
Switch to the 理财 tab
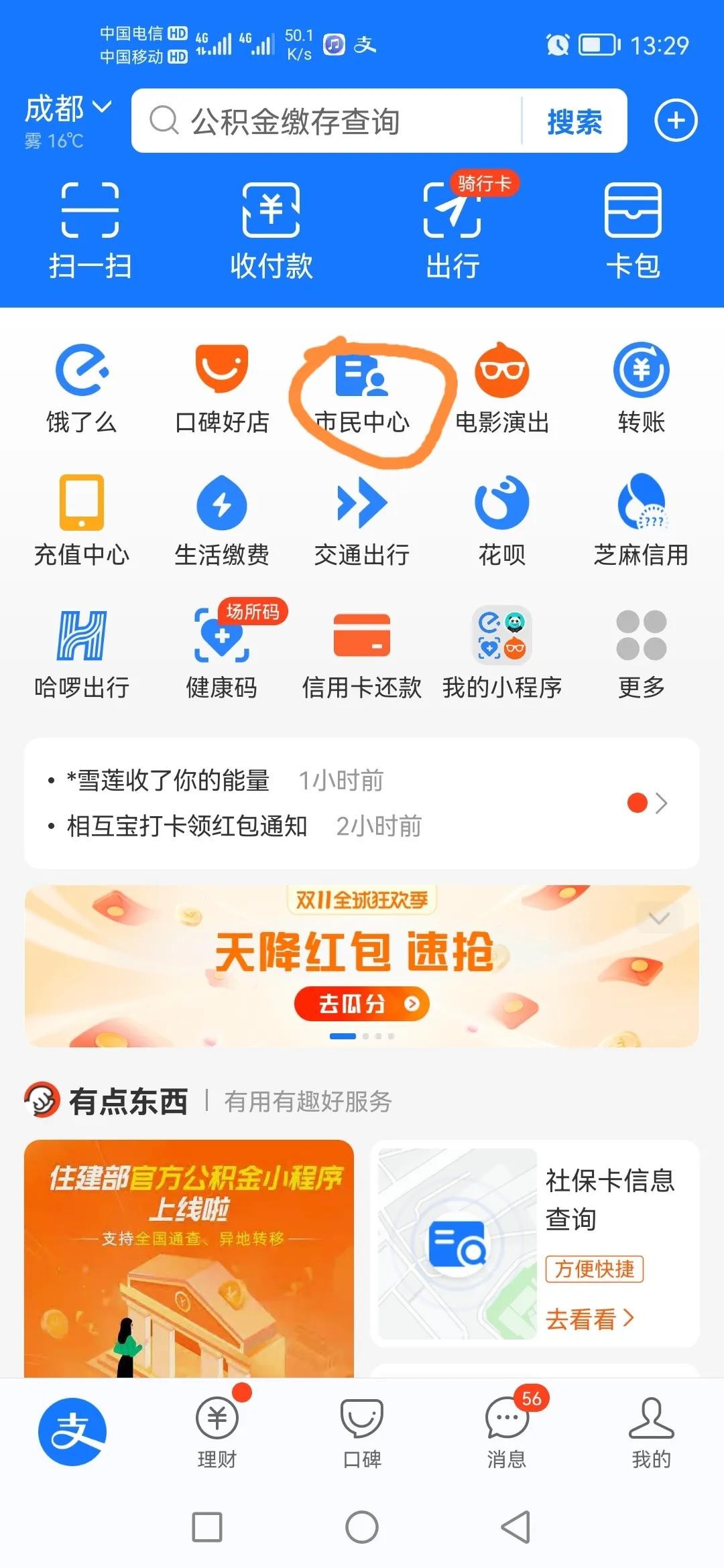coord(217,1431)
